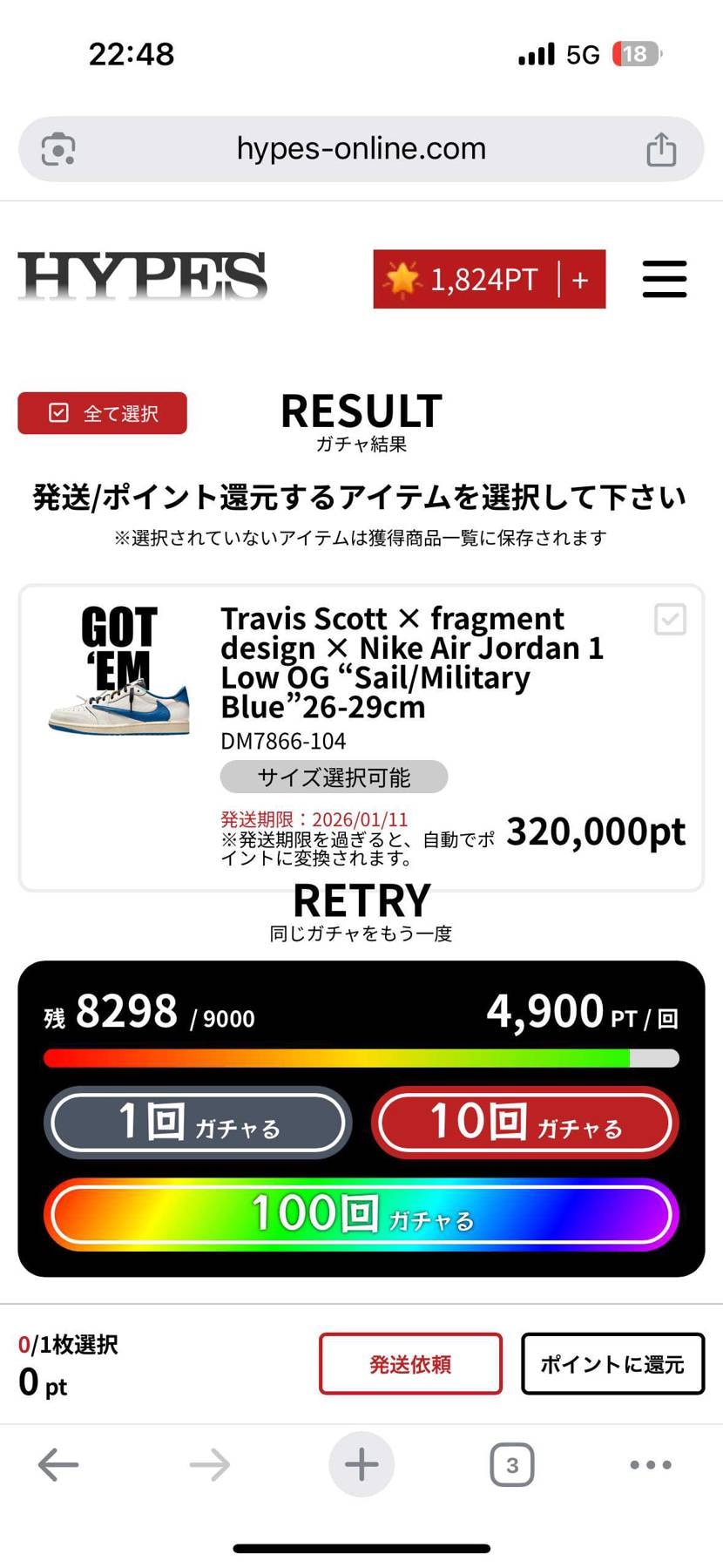Image resolution: width=723 pixels, height=1568 pixels.
Task: Go back in the browser
Action: [58, 1464]
